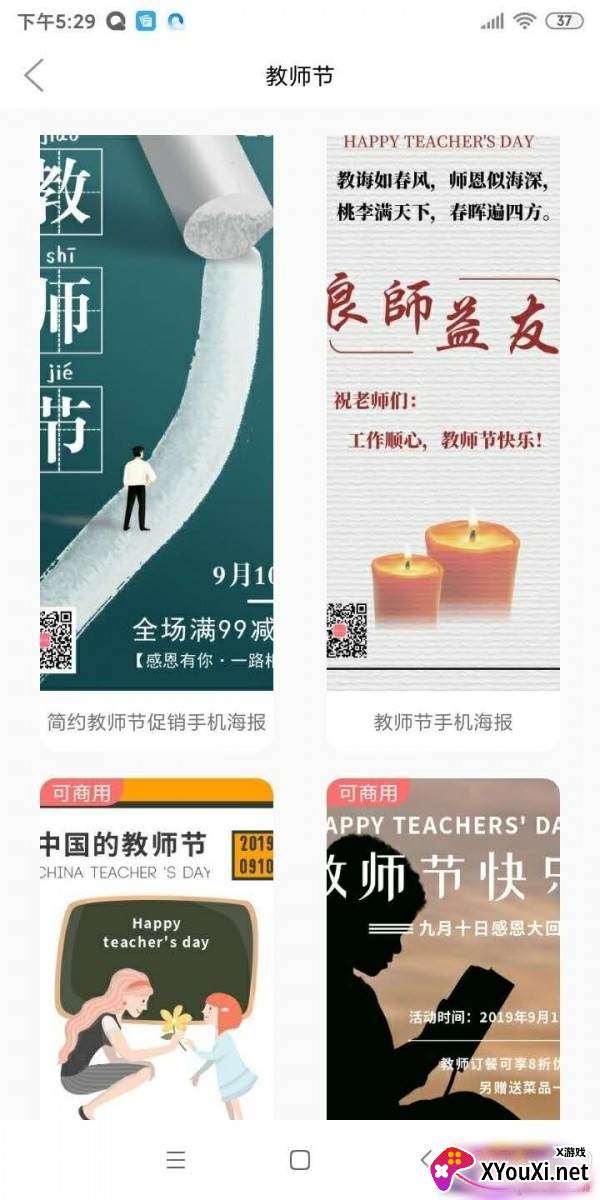Image resolution: width=600 pixels, height=1200 pixels.
Task: Open recent apps from the navigation bar
Action: pos(176,1159)
